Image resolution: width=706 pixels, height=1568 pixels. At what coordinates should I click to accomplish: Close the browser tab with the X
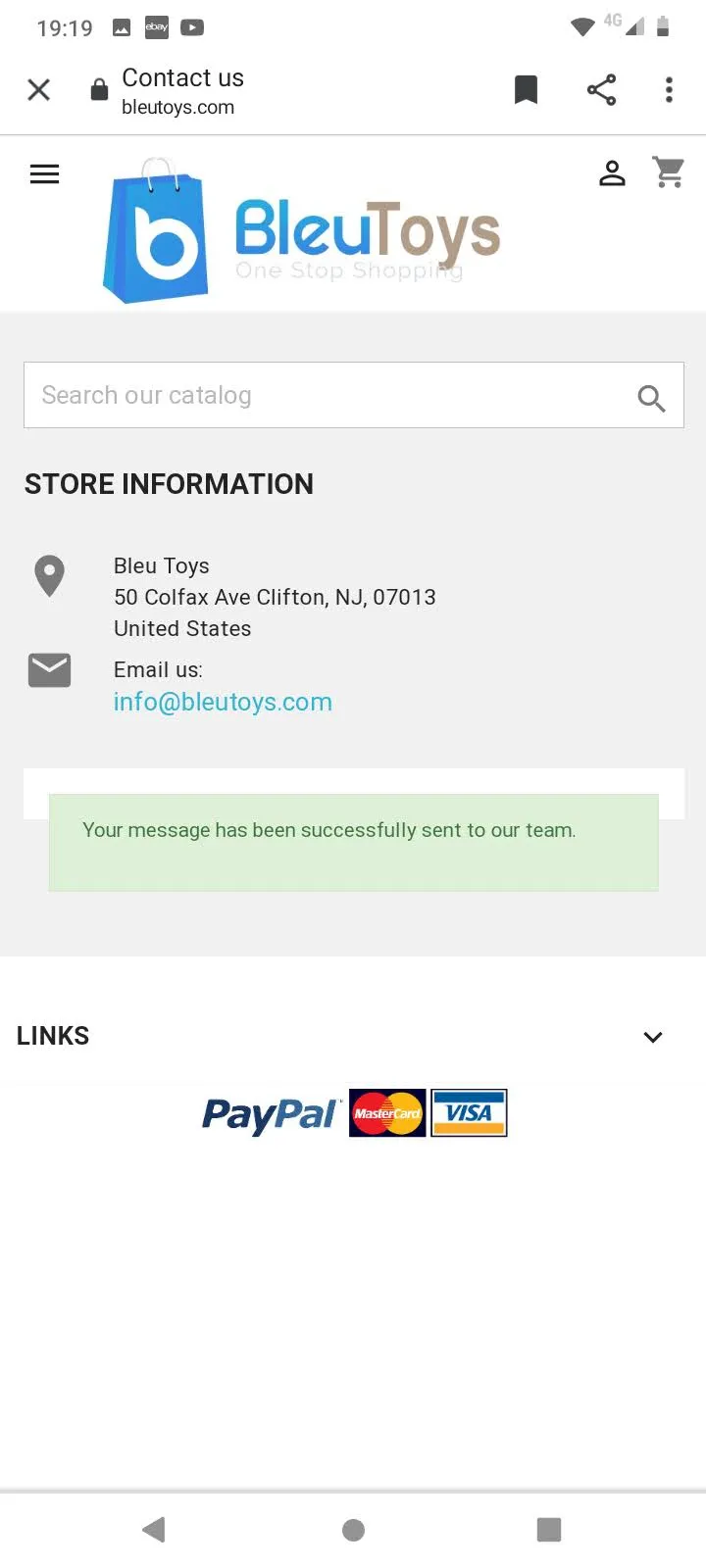coord(39,90)
